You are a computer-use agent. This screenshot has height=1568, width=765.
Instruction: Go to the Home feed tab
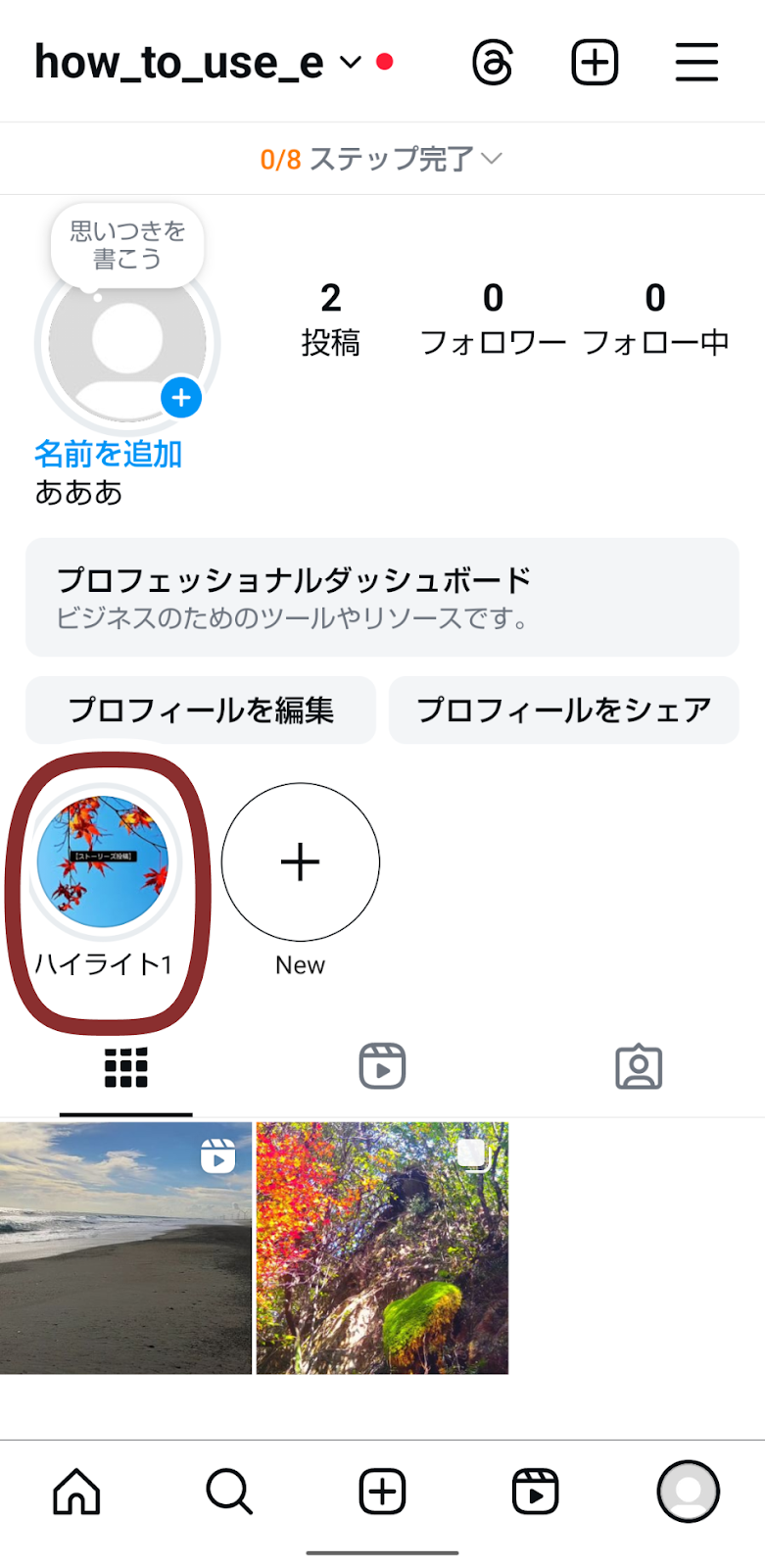tap(76, 1493)
